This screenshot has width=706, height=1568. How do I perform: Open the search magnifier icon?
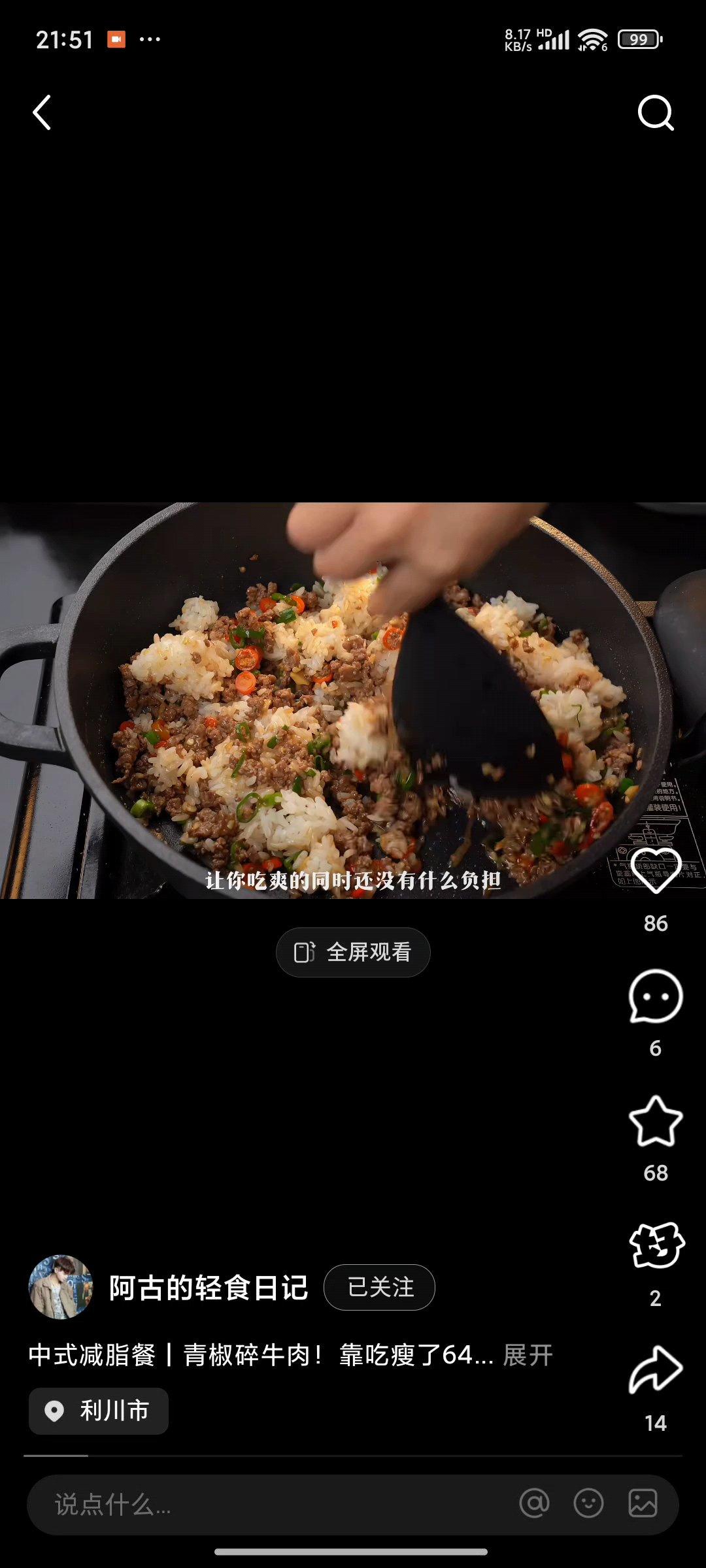tap(656, 113)
